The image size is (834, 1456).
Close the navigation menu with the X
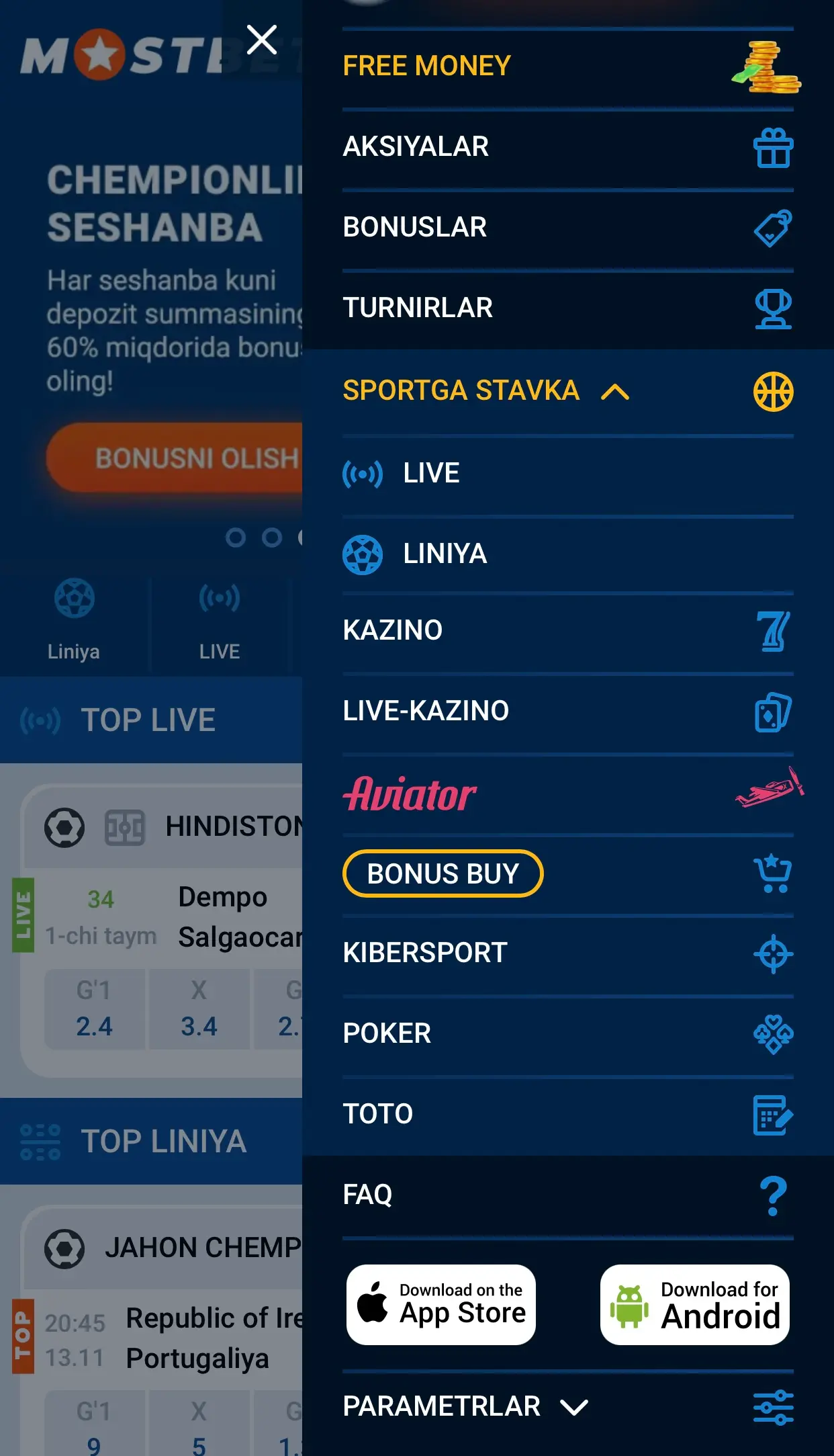(261, 39)
